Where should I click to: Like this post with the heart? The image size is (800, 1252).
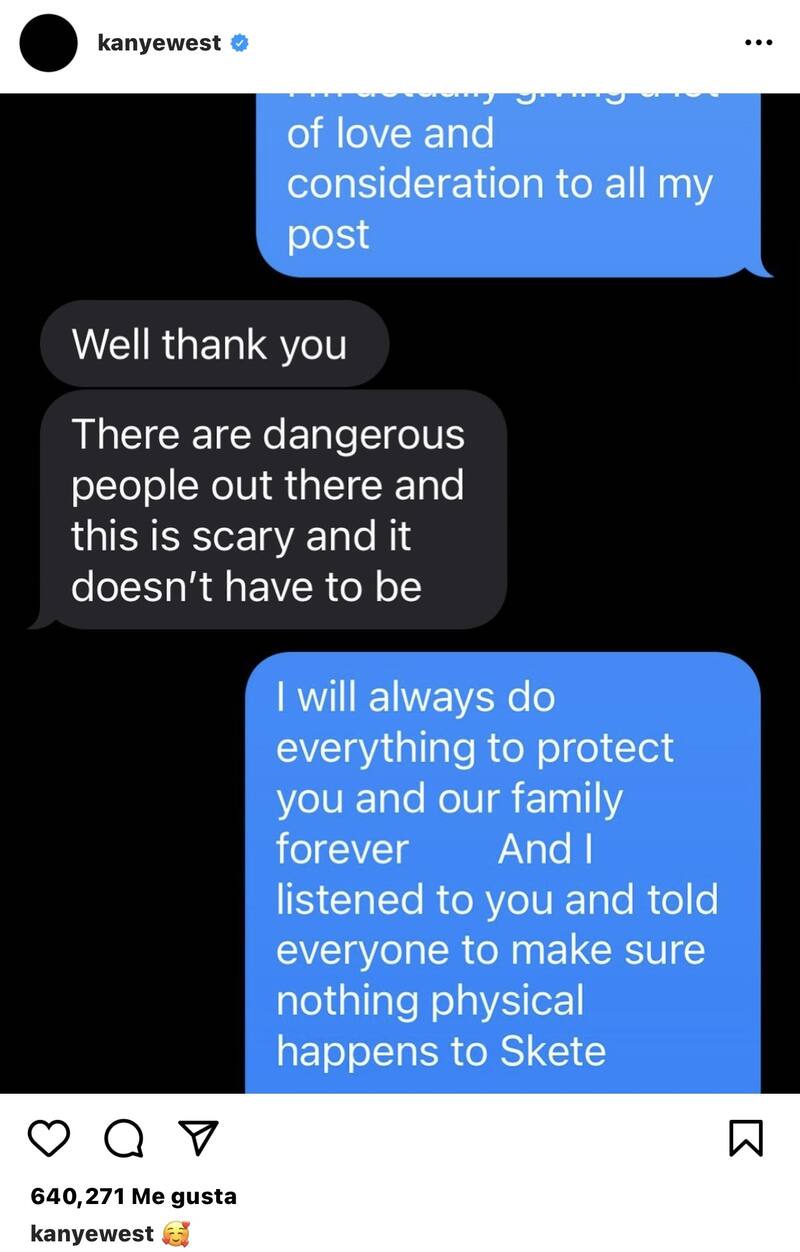pyautogui.click(x=49, y=1138)
